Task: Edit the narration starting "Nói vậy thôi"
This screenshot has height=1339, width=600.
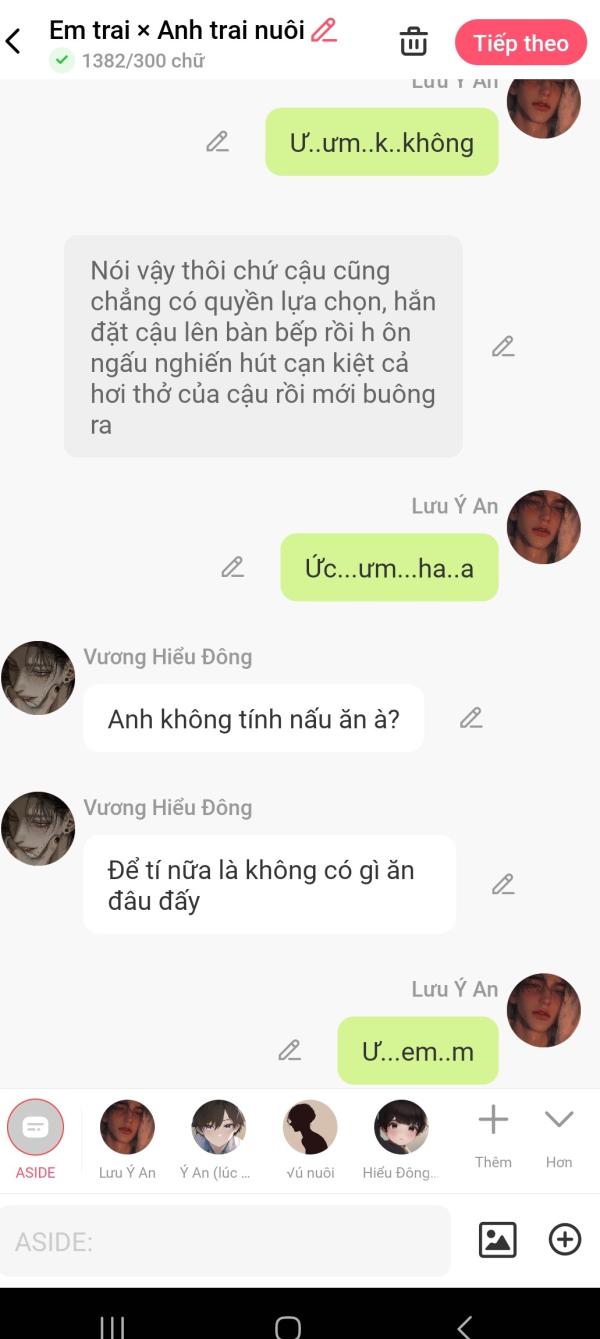Action: [x=503, y=346]
